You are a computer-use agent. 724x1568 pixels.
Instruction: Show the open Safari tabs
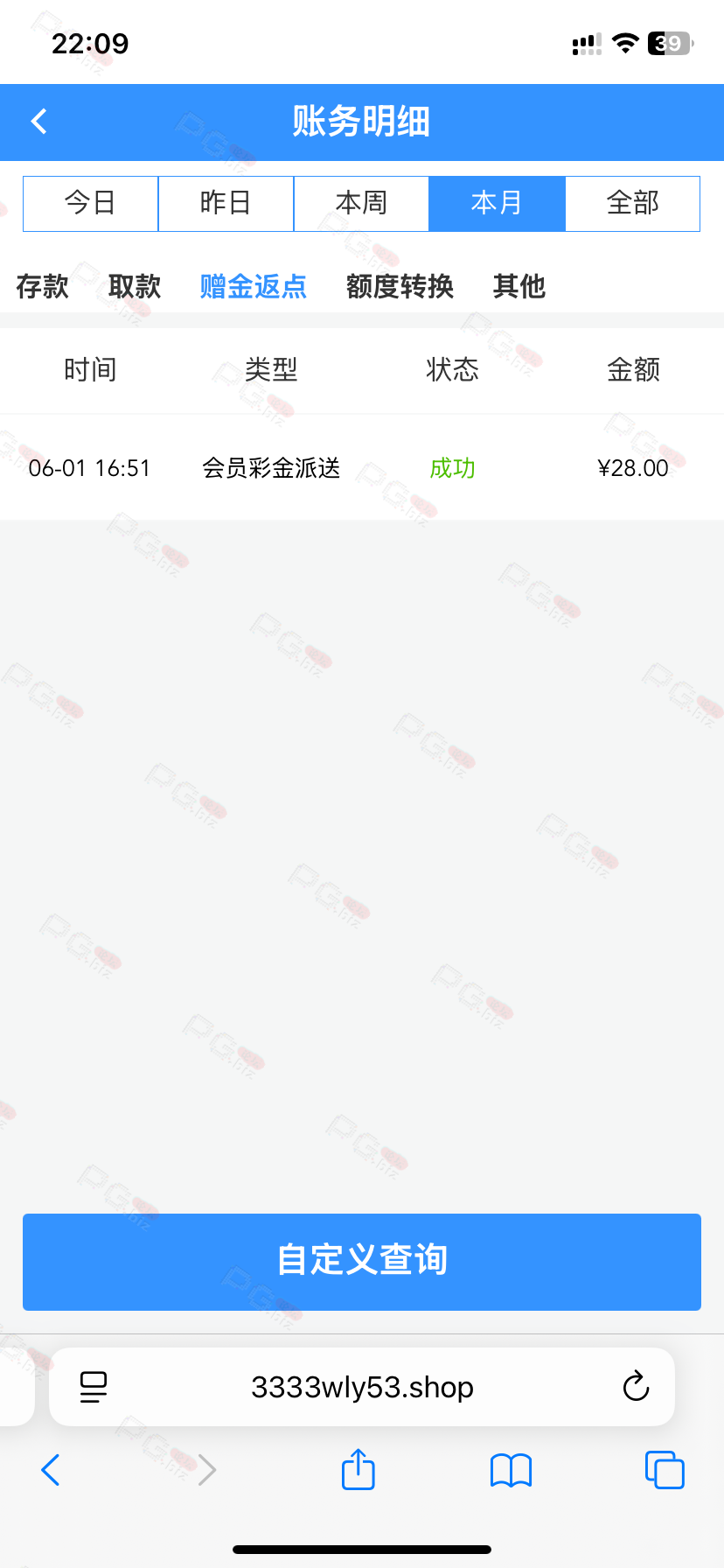point(665,1470)
